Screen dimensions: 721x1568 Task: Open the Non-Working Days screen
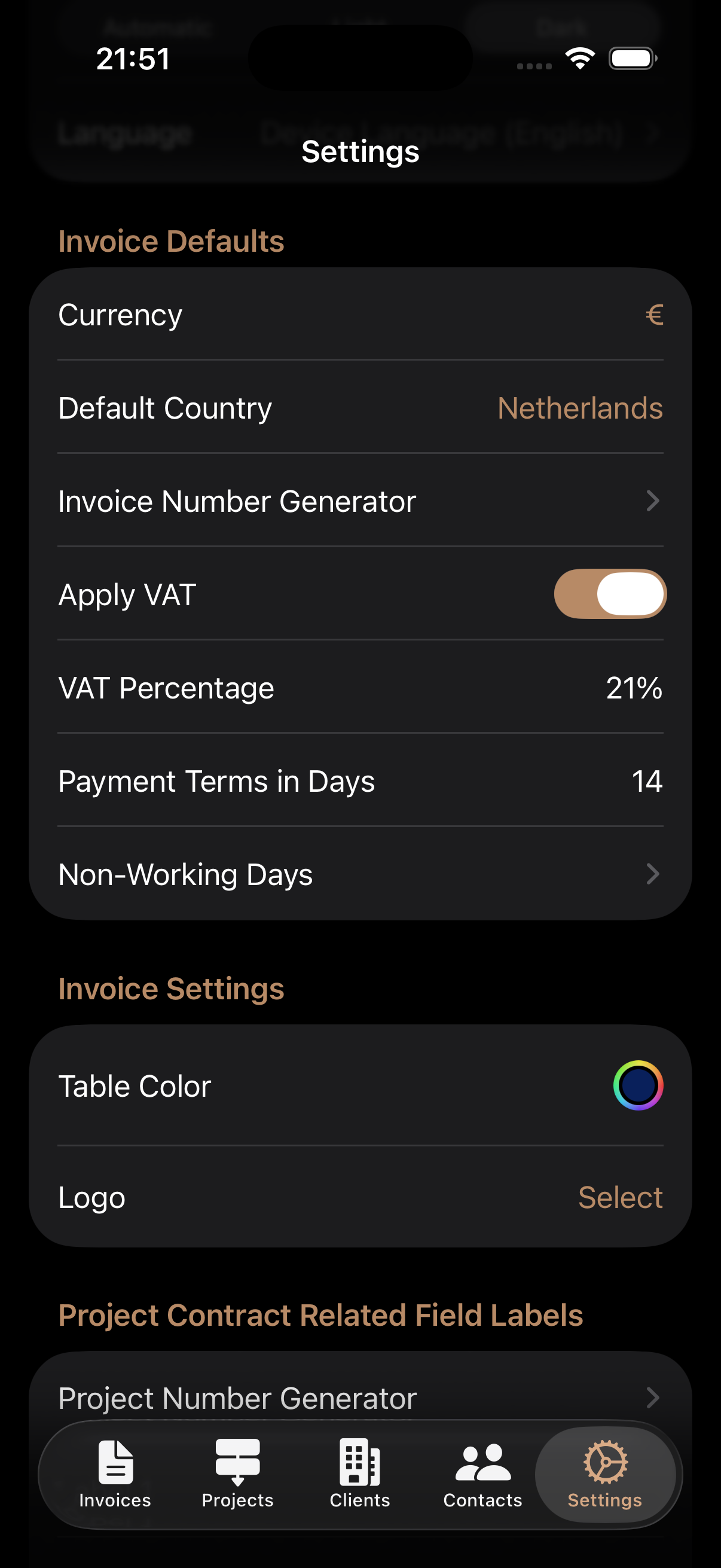tap(360, 875)
